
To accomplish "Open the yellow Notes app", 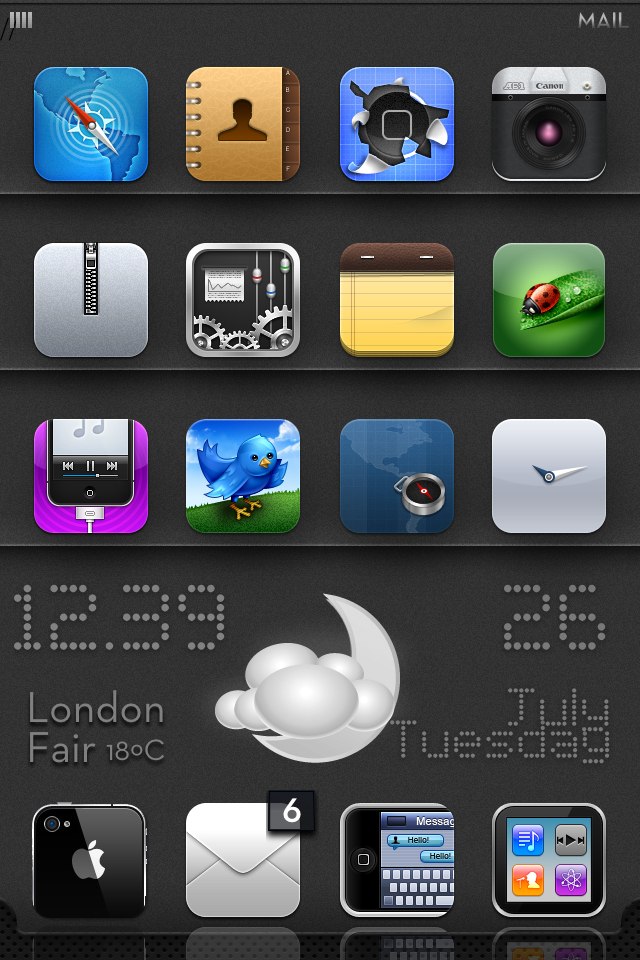I will (396, 300).
